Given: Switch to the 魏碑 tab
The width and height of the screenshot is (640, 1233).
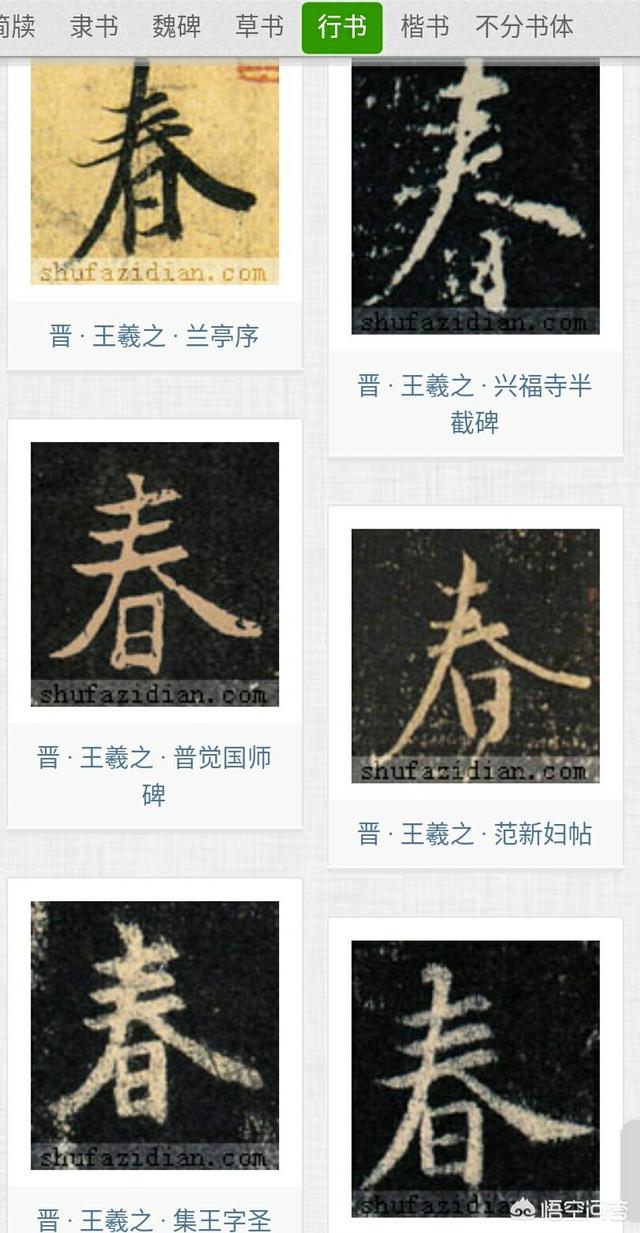Looking at the screenshot, I should [176, 27].
